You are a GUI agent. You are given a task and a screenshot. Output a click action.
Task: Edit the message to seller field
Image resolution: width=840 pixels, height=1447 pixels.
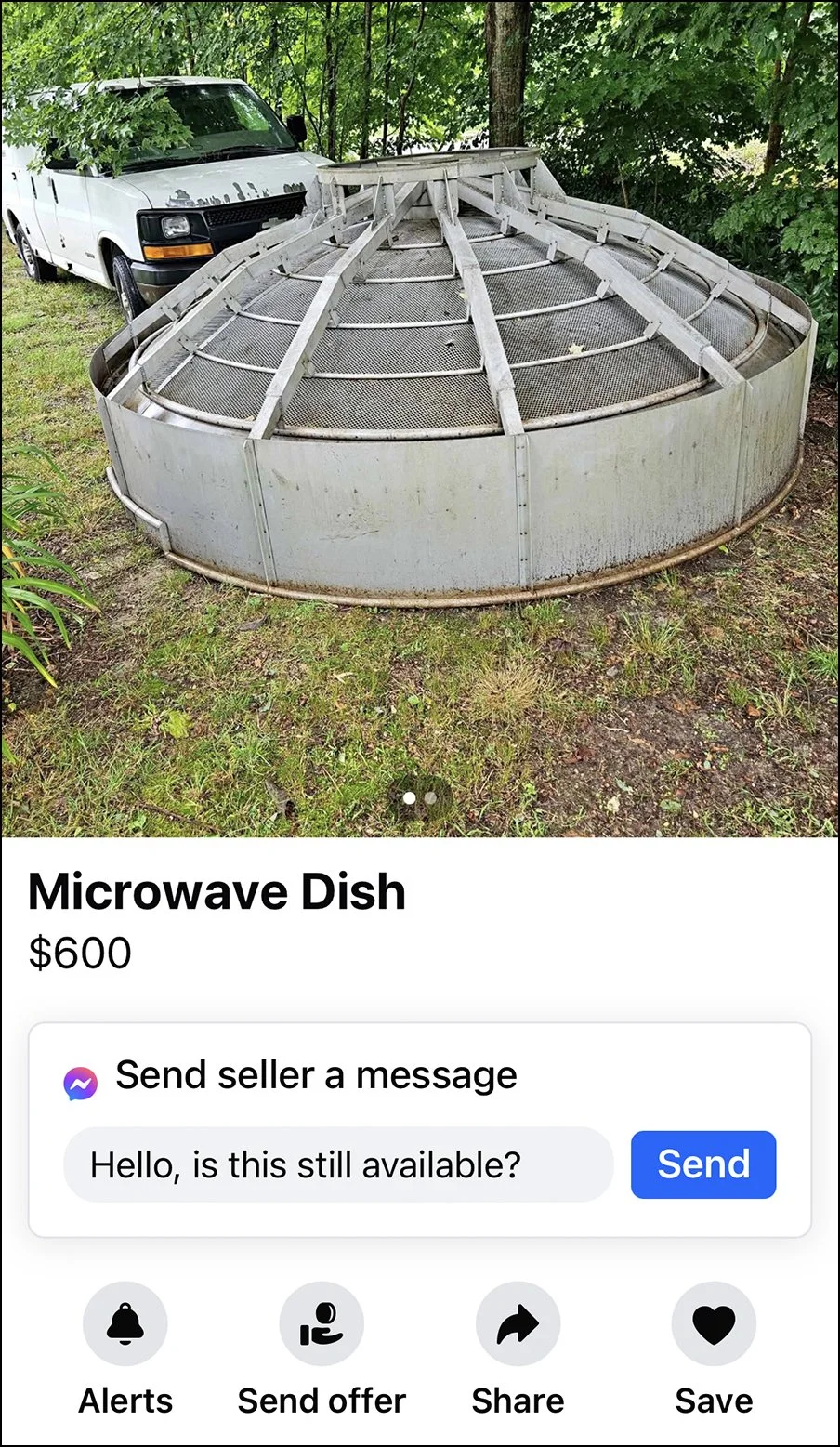coord(338,1164)
